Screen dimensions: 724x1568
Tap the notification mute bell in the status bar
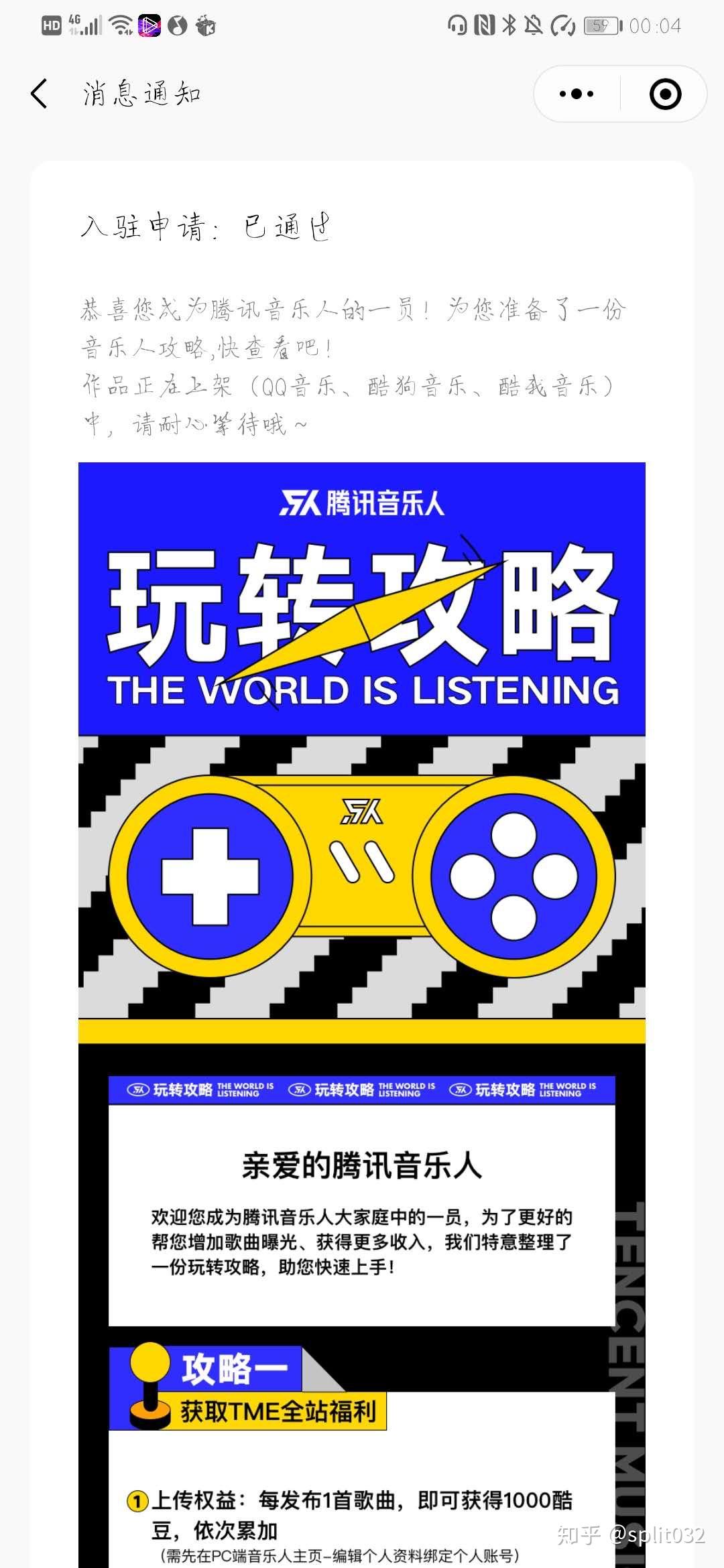(x=533, y=25)
